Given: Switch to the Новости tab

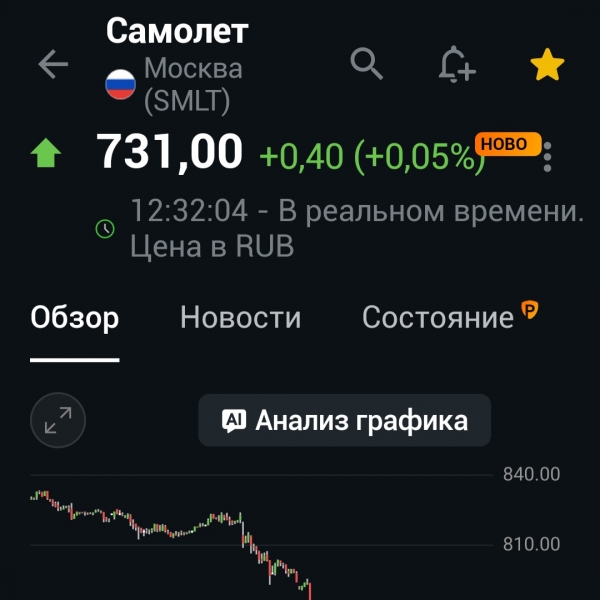Looking at the screenshot, I should (241, 317).
